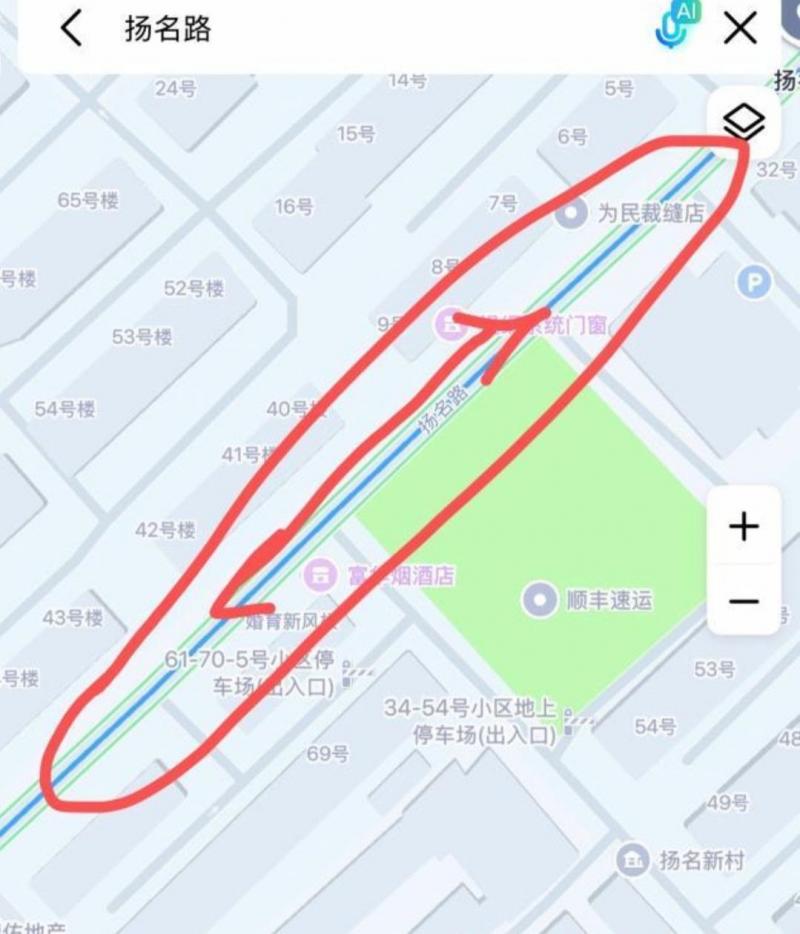Zoom in using the plus button
Viewport: 800px width, 934px height.
[x=743, y=527]
